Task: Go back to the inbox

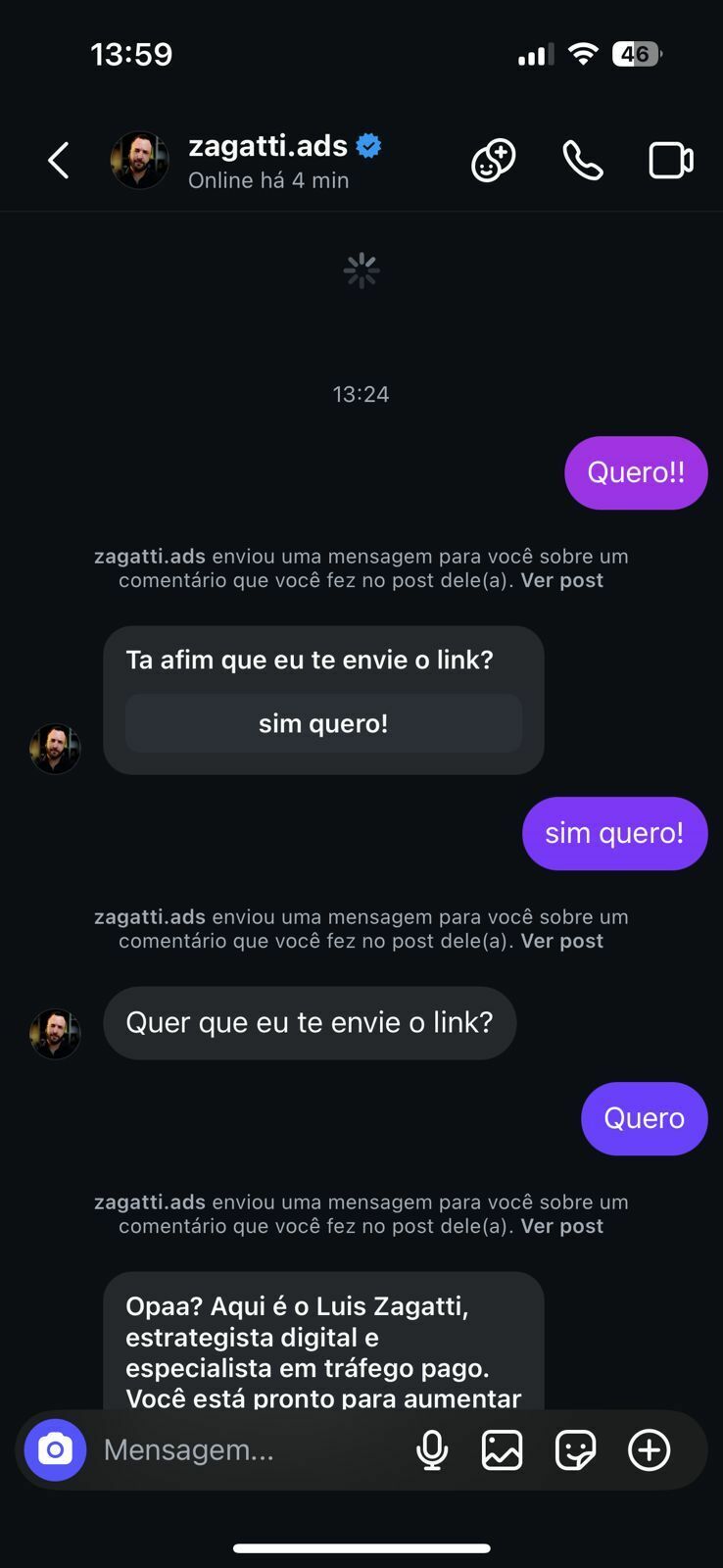Action: (59, 161)
